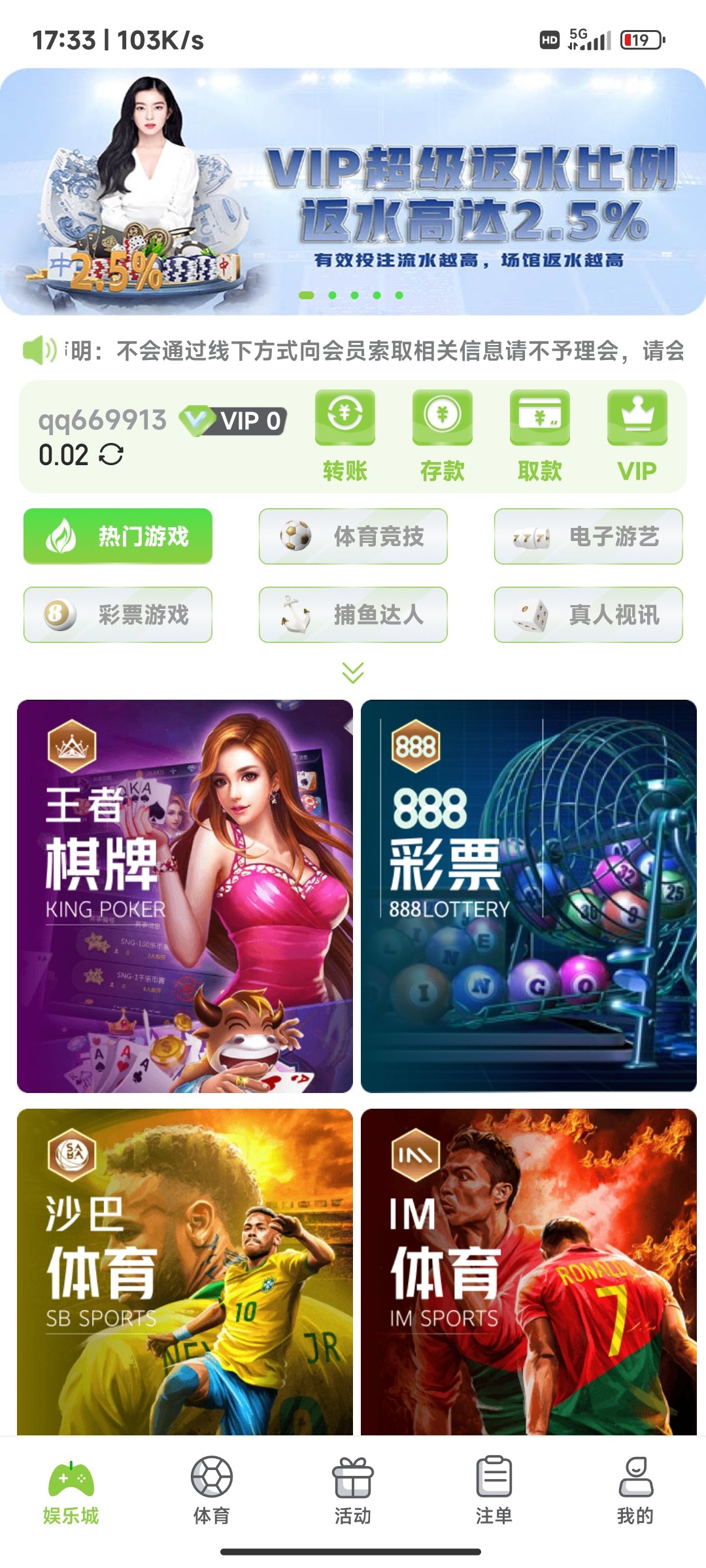Open the VIP crown shortcut
Screen dimensions: 706x1568
[x=637, y=434]
